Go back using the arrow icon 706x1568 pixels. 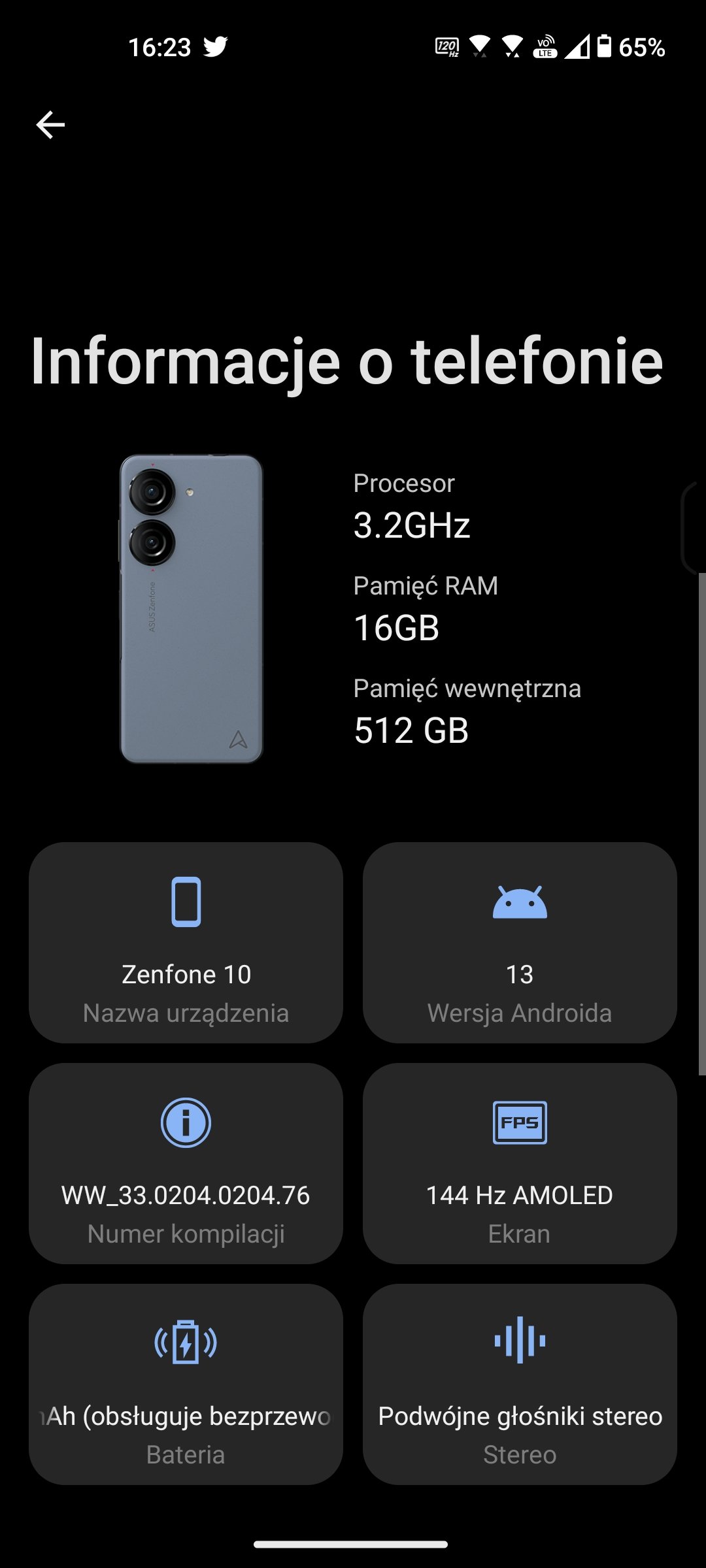point(50,125)
